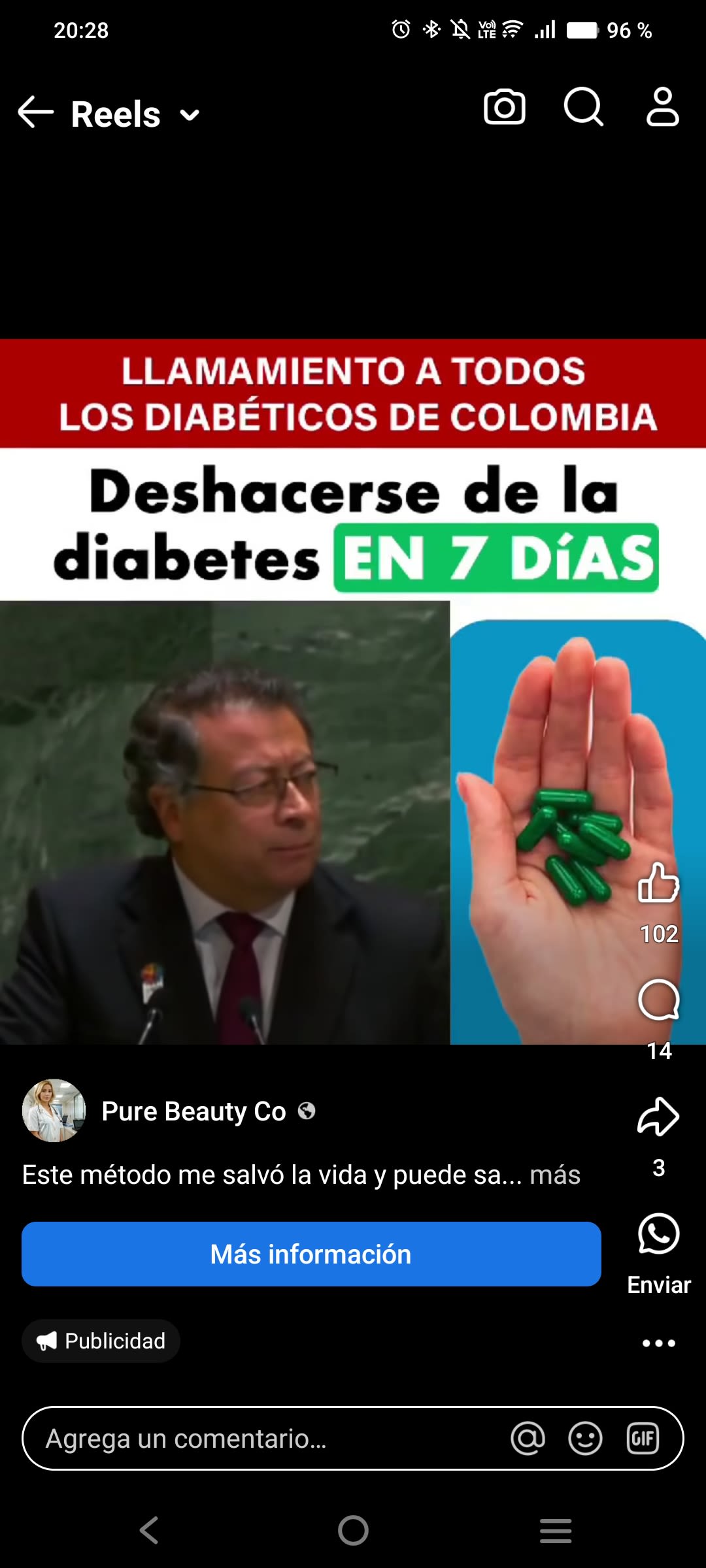Tap the Más información button
This screenshot has width=706, height=1568.
pyautogui.click(x=311, y=1254)
